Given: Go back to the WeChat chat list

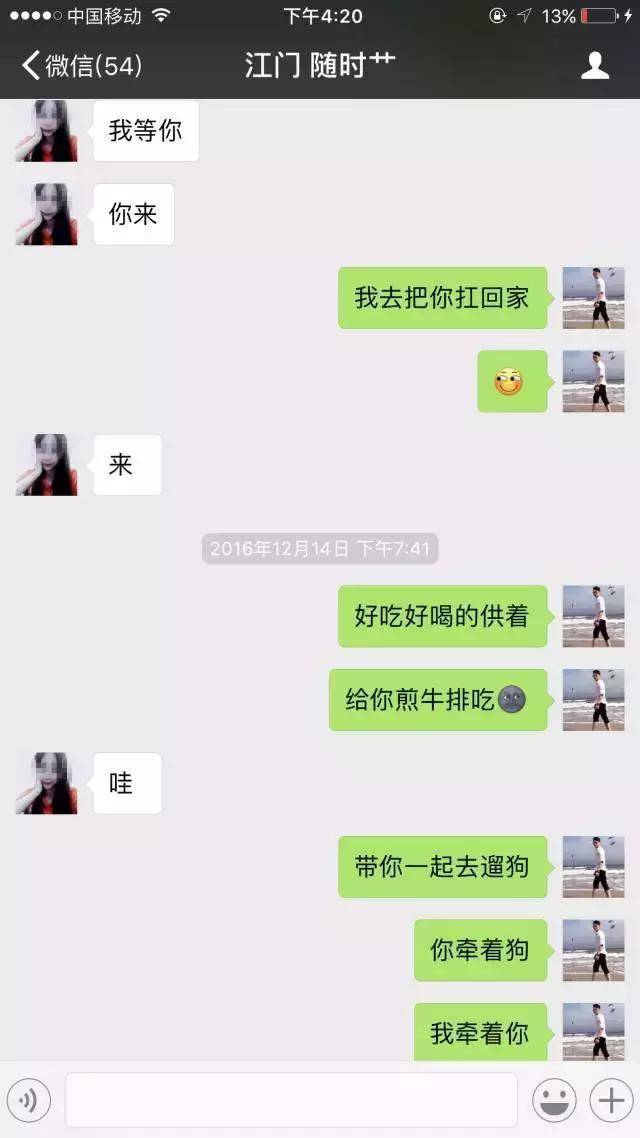Looking at the screenshot, I should pos(80,66).
